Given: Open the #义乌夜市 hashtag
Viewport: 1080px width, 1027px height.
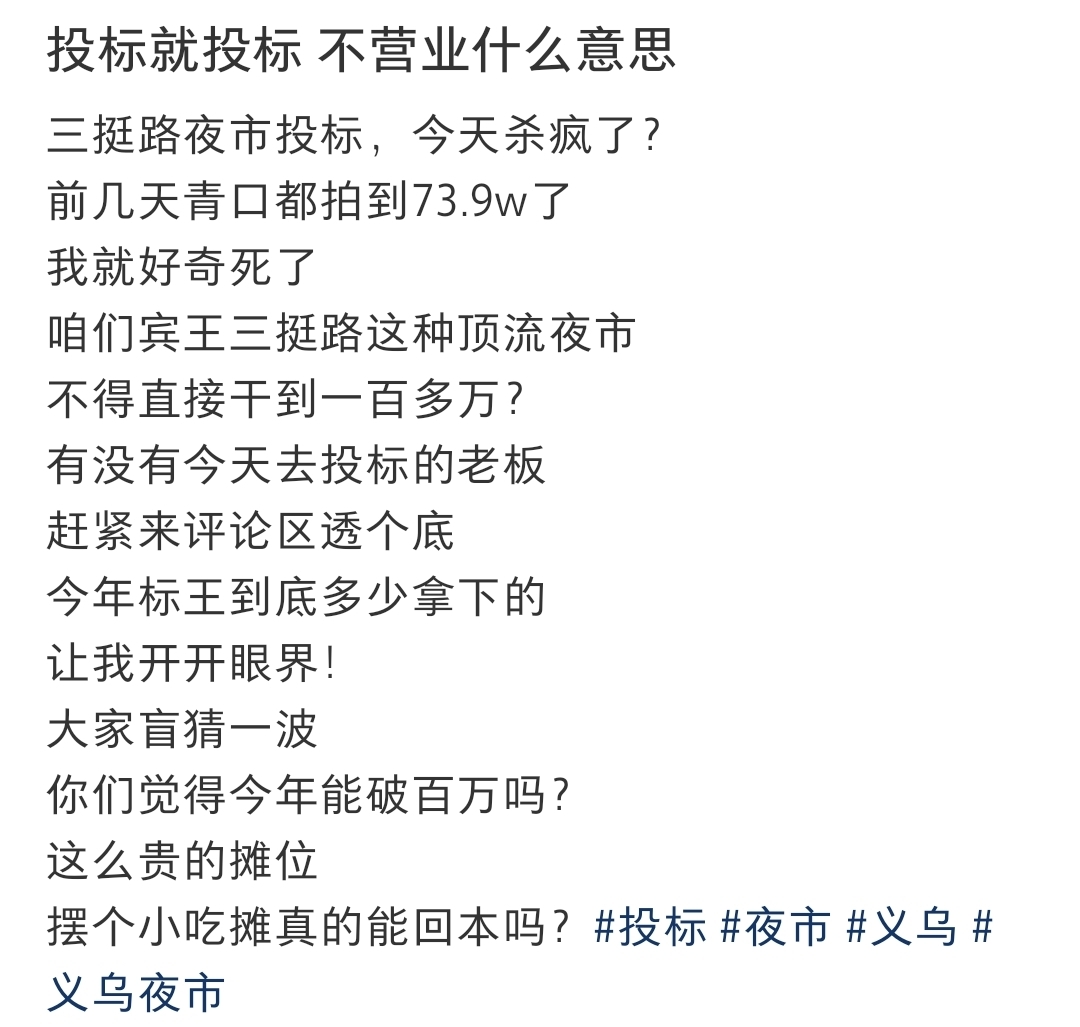Looking at the screenshot, I should (x=136, y=993).
